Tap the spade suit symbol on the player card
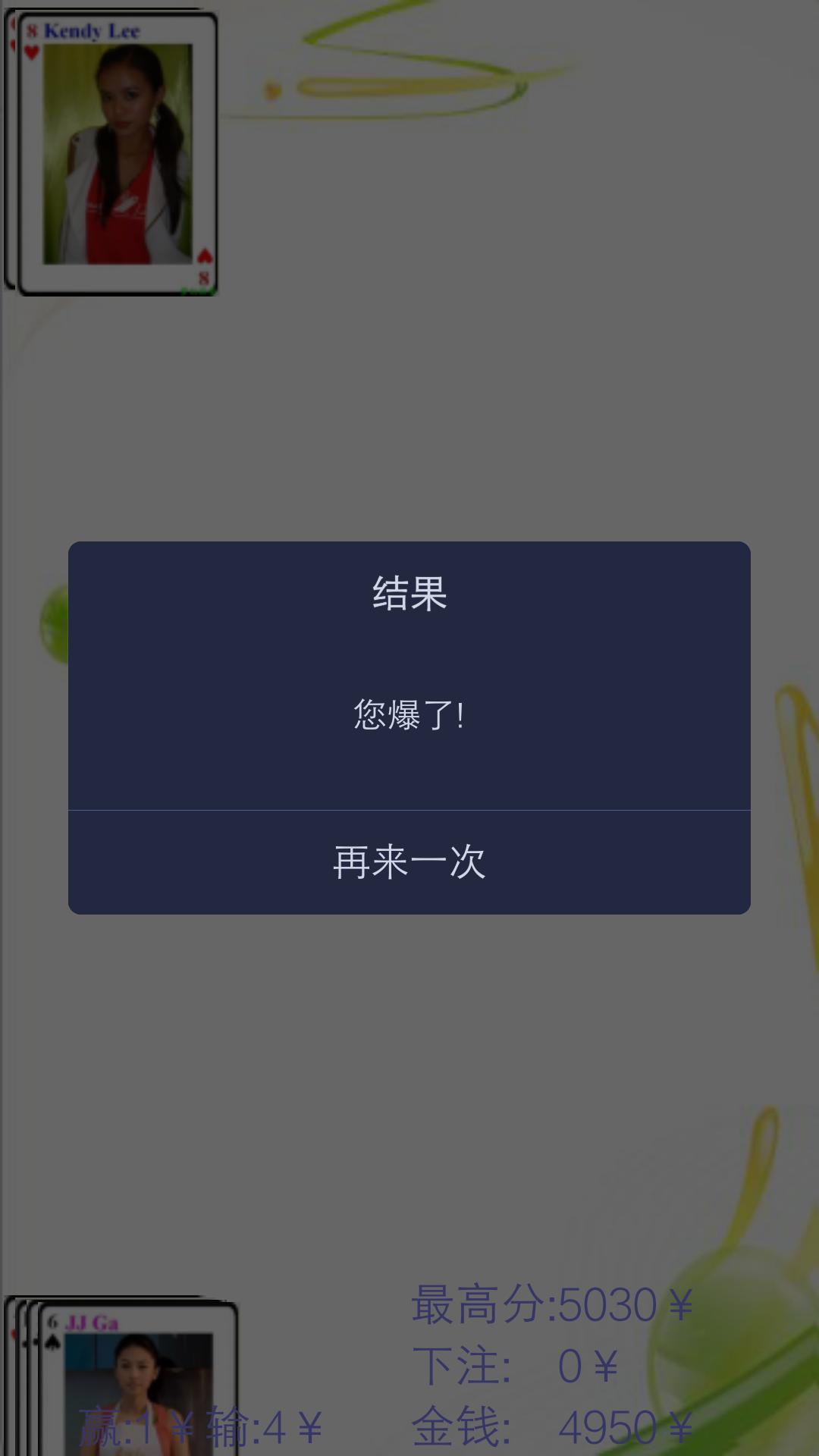819x1456 pixels. click(x=51, y=1342)
